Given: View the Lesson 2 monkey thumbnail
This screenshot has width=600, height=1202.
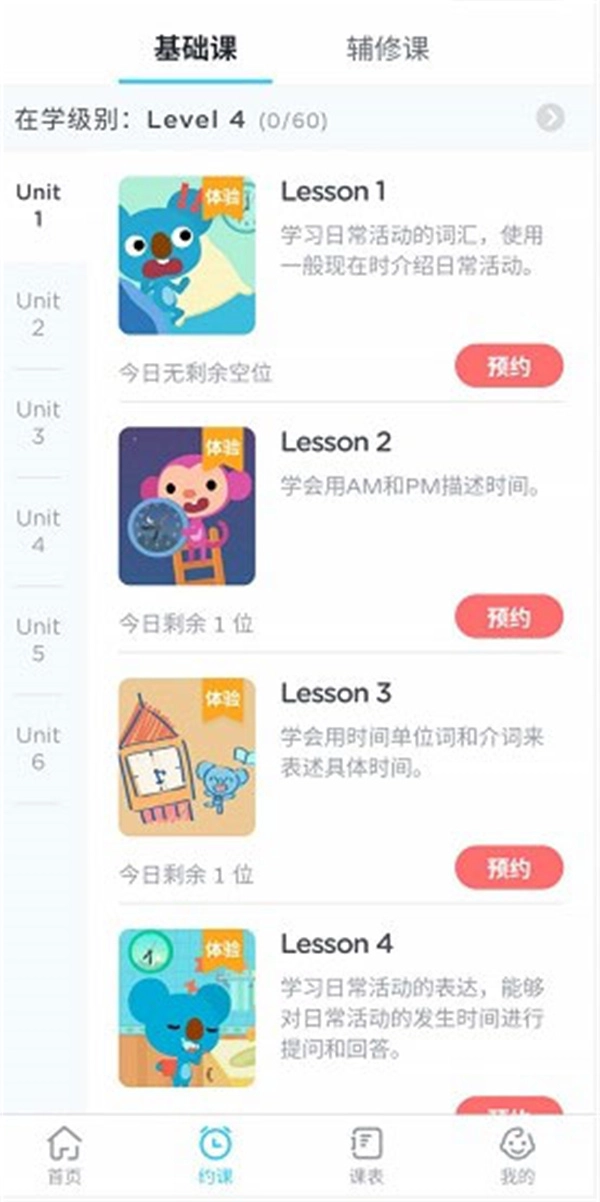Looking at the screenshot, I should pyautogui.click(x=187, y=506).
